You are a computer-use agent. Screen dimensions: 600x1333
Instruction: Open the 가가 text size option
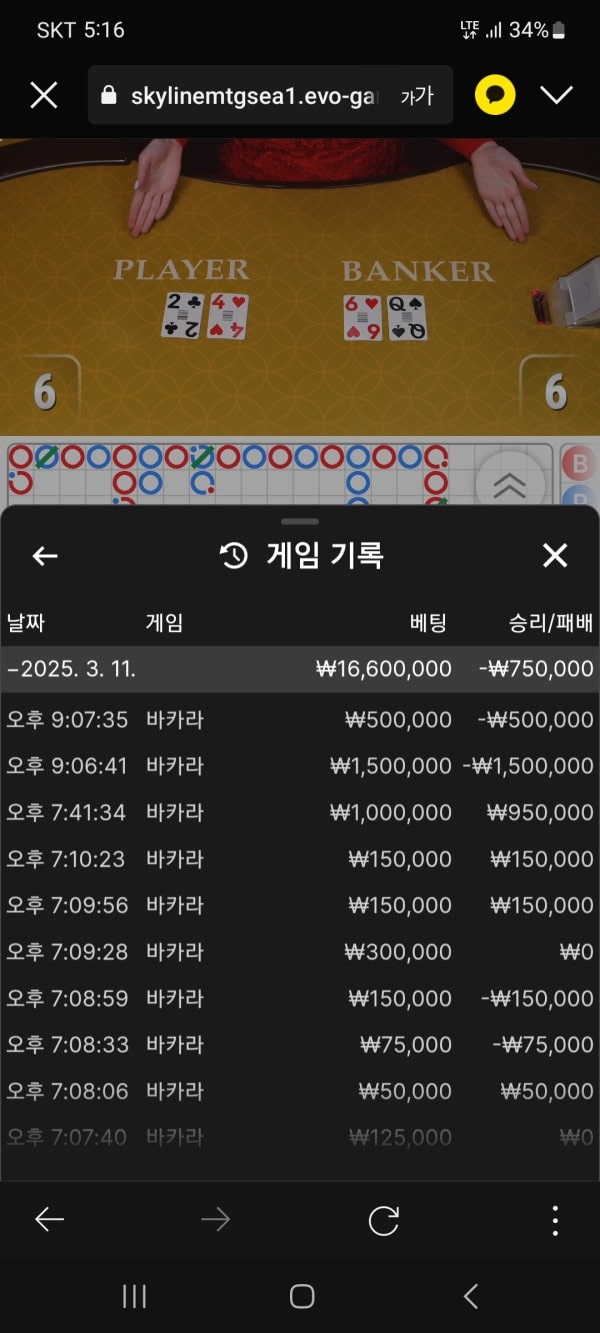click(416, 96)
